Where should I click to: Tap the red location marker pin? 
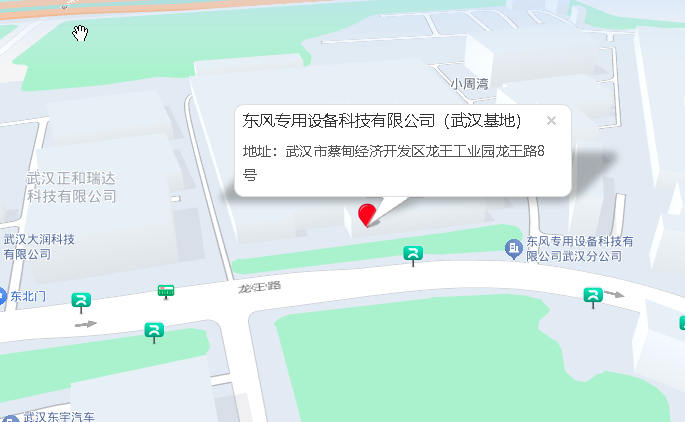pos(368,213)
